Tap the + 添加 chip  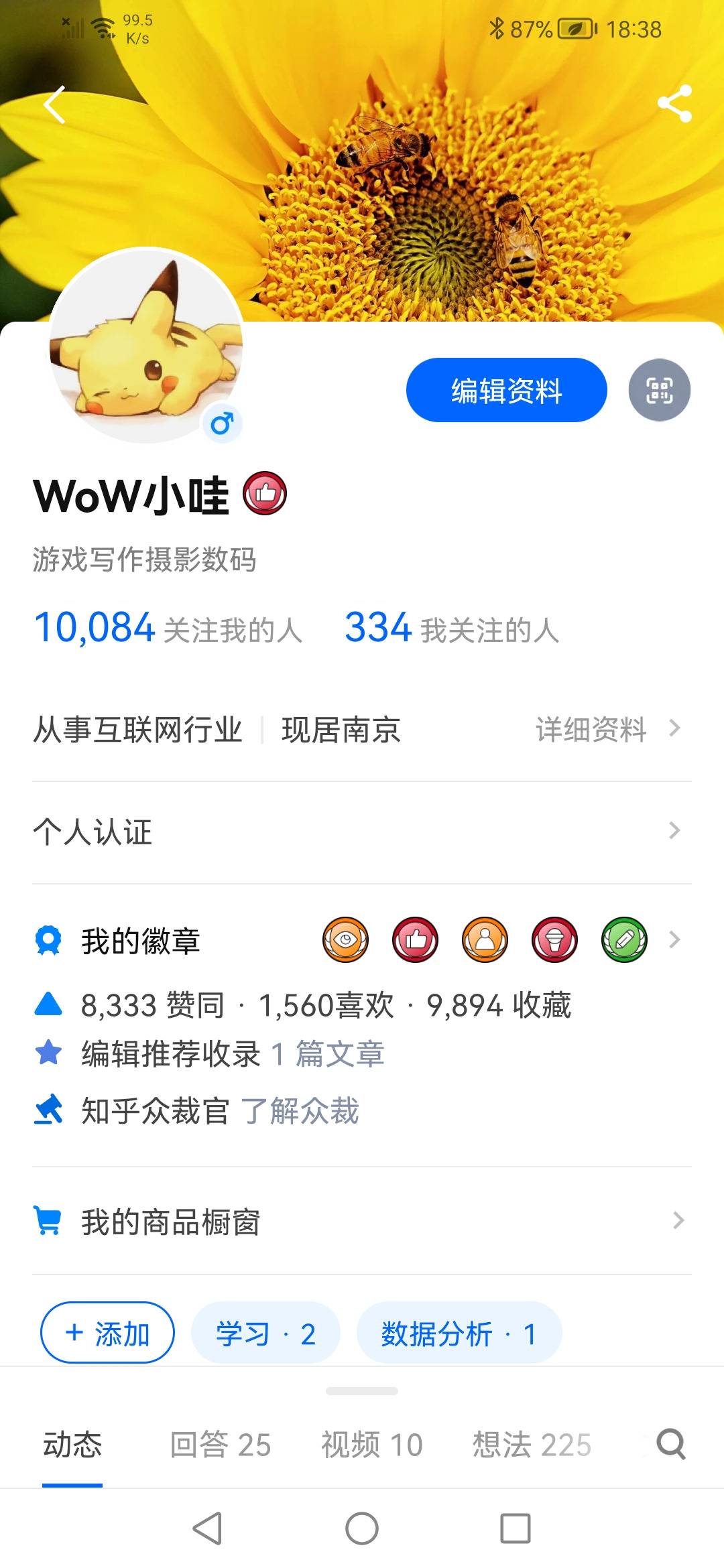[107, 1333]
